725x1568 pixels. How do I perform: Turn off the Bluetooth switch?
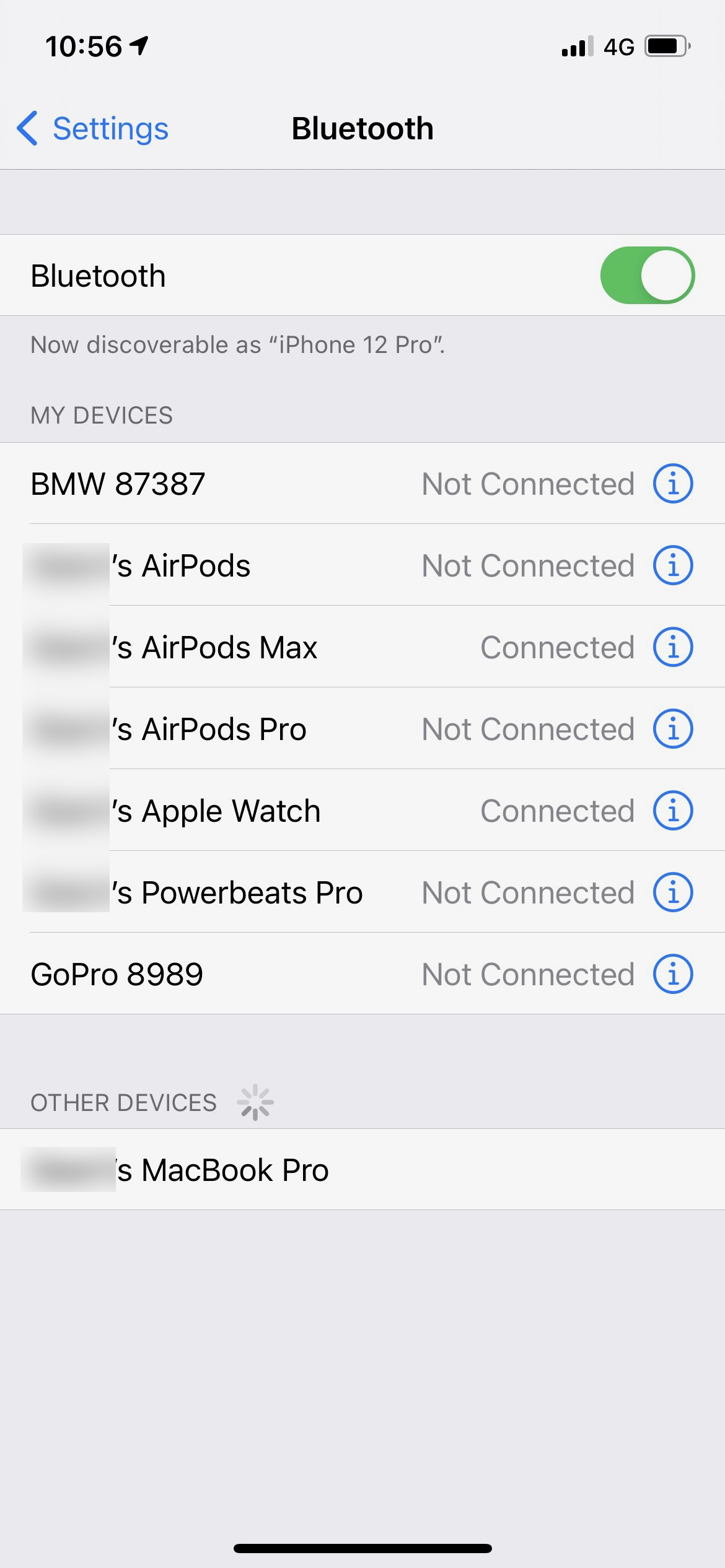(x=647, y=276)
